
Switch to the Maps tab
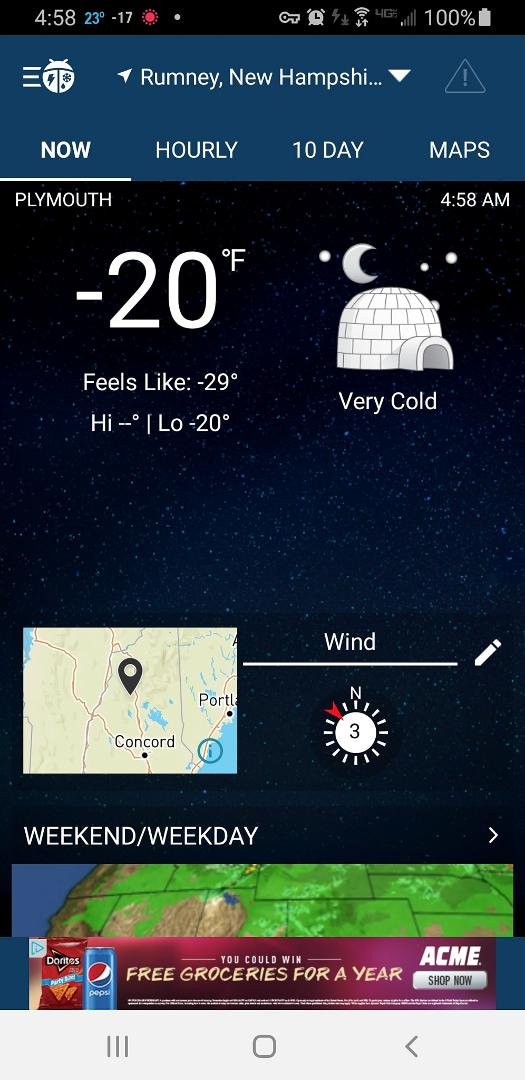coord(460,150)
